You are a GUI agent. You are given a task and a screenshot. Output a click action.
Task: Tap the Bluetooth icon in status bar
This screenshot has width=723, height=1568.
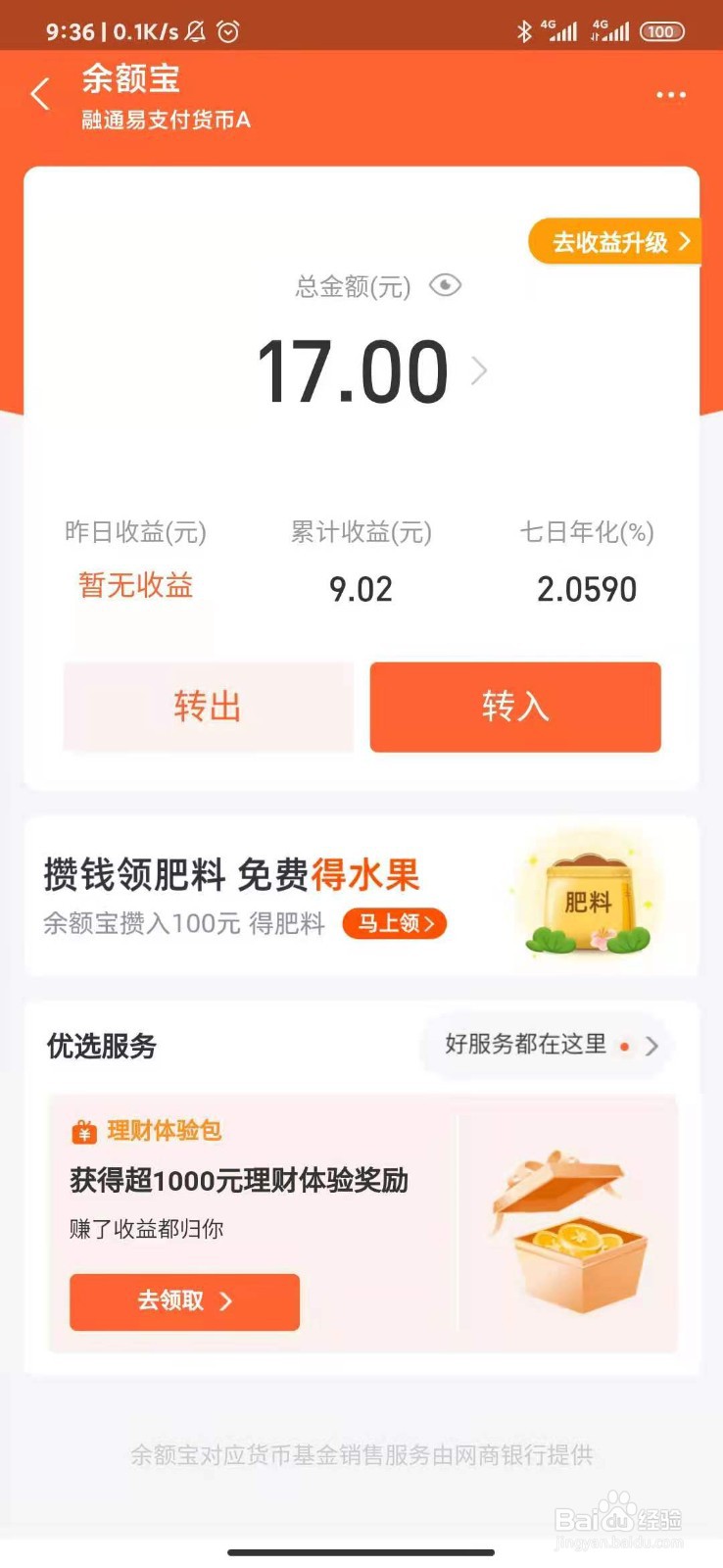(x=525, y=31)
